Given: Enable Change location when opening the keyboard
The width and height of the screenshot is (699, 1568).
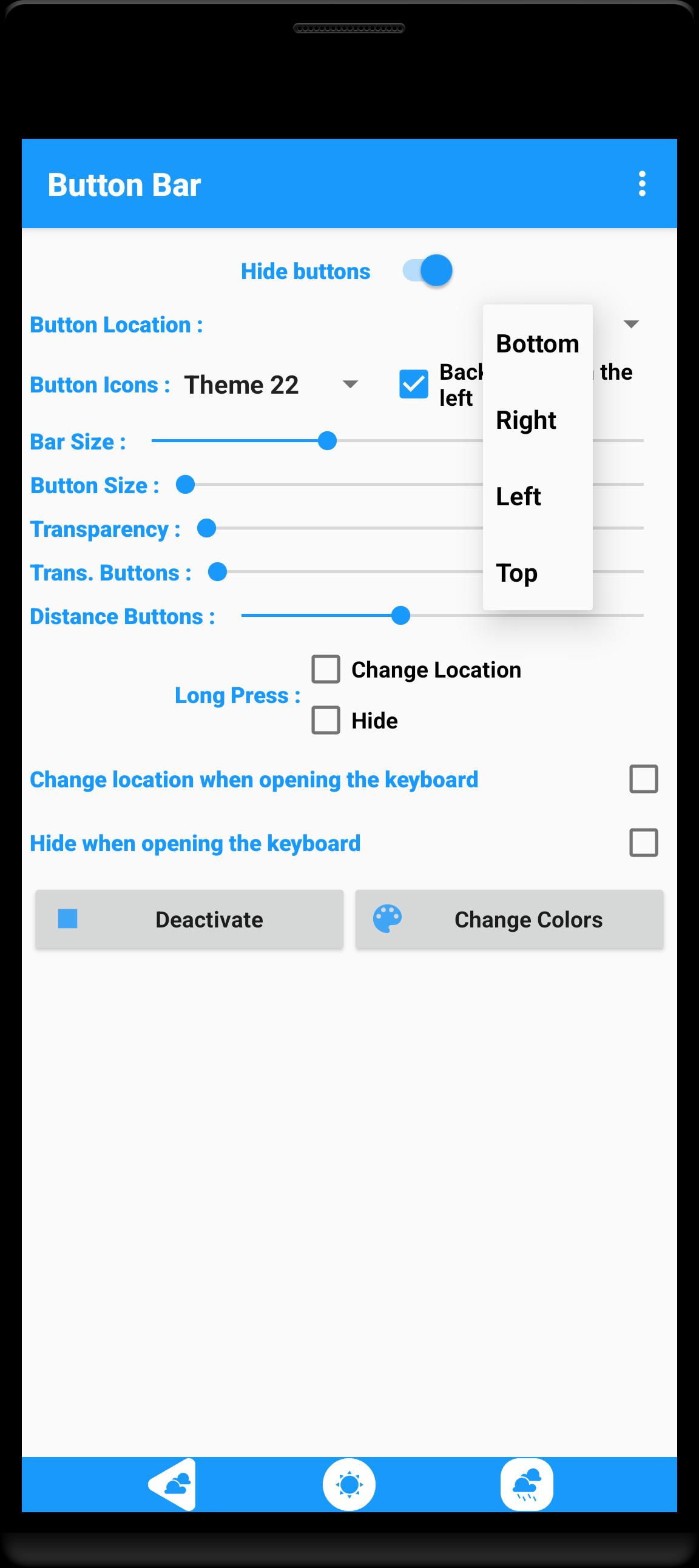Looking at the screenshot, I should click(644, 779).
